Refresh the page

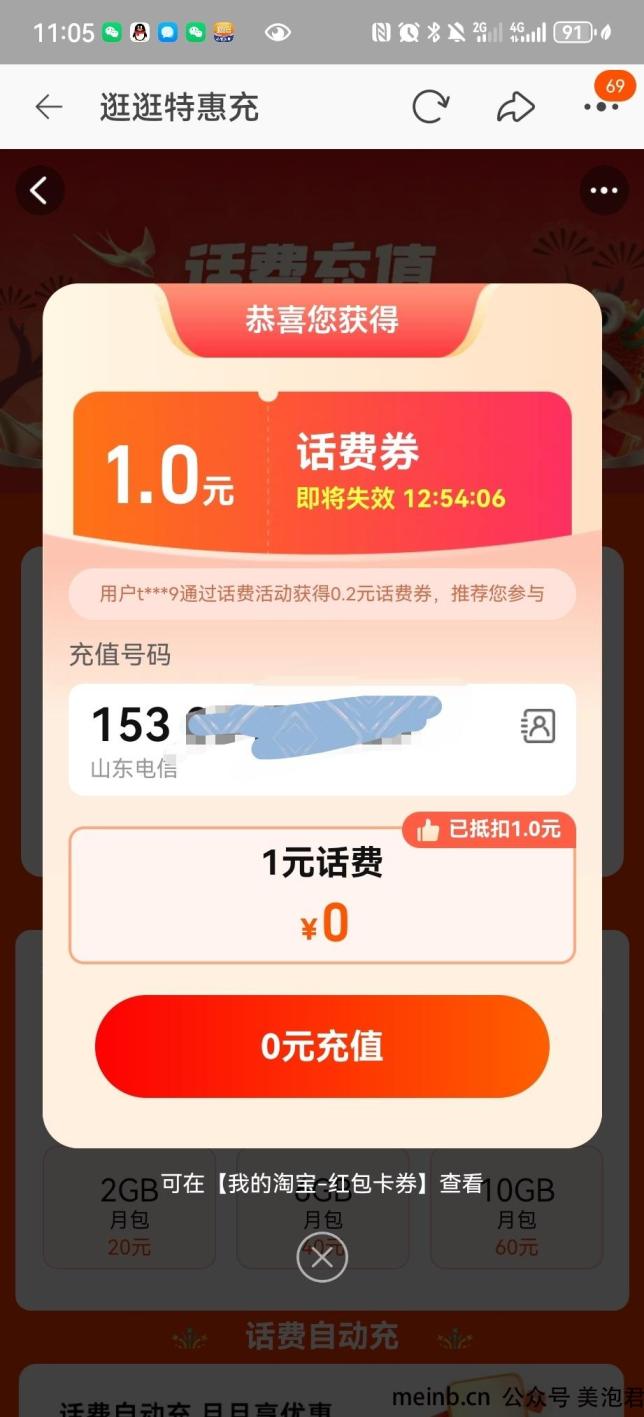tap(430, 107)
